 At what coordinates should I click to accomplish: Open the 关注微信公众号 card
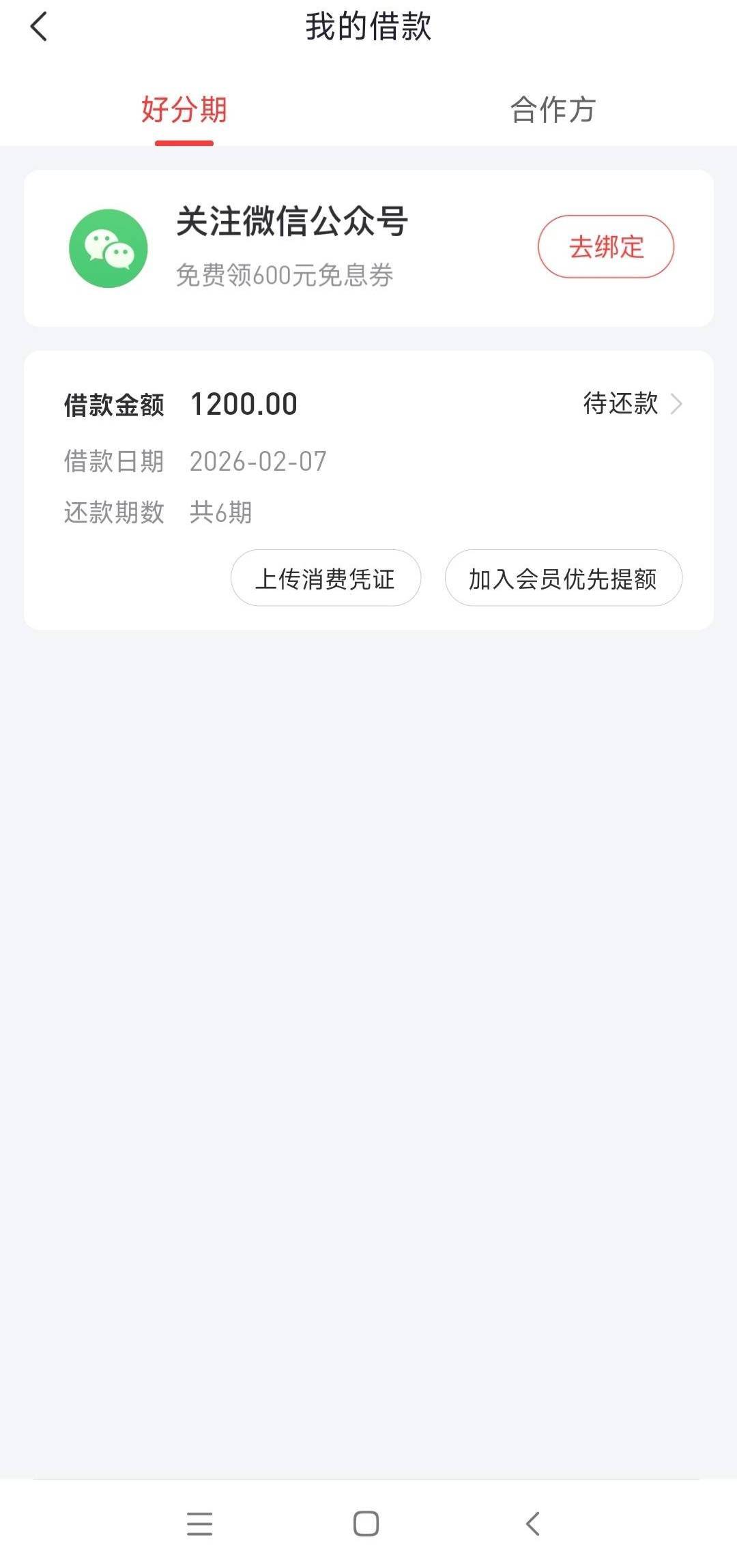click(x=369, y=248)
